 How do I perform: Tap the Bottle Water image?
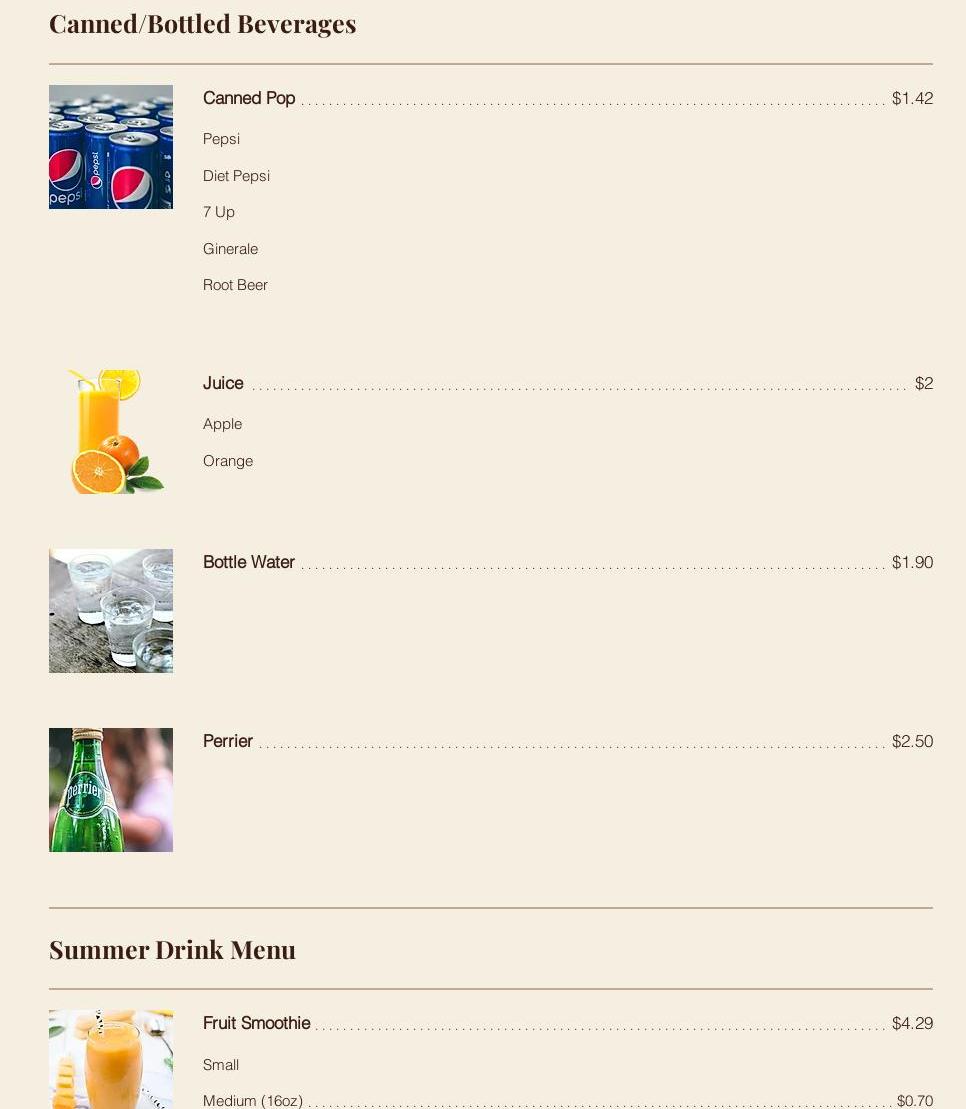(x=111, y=611)
